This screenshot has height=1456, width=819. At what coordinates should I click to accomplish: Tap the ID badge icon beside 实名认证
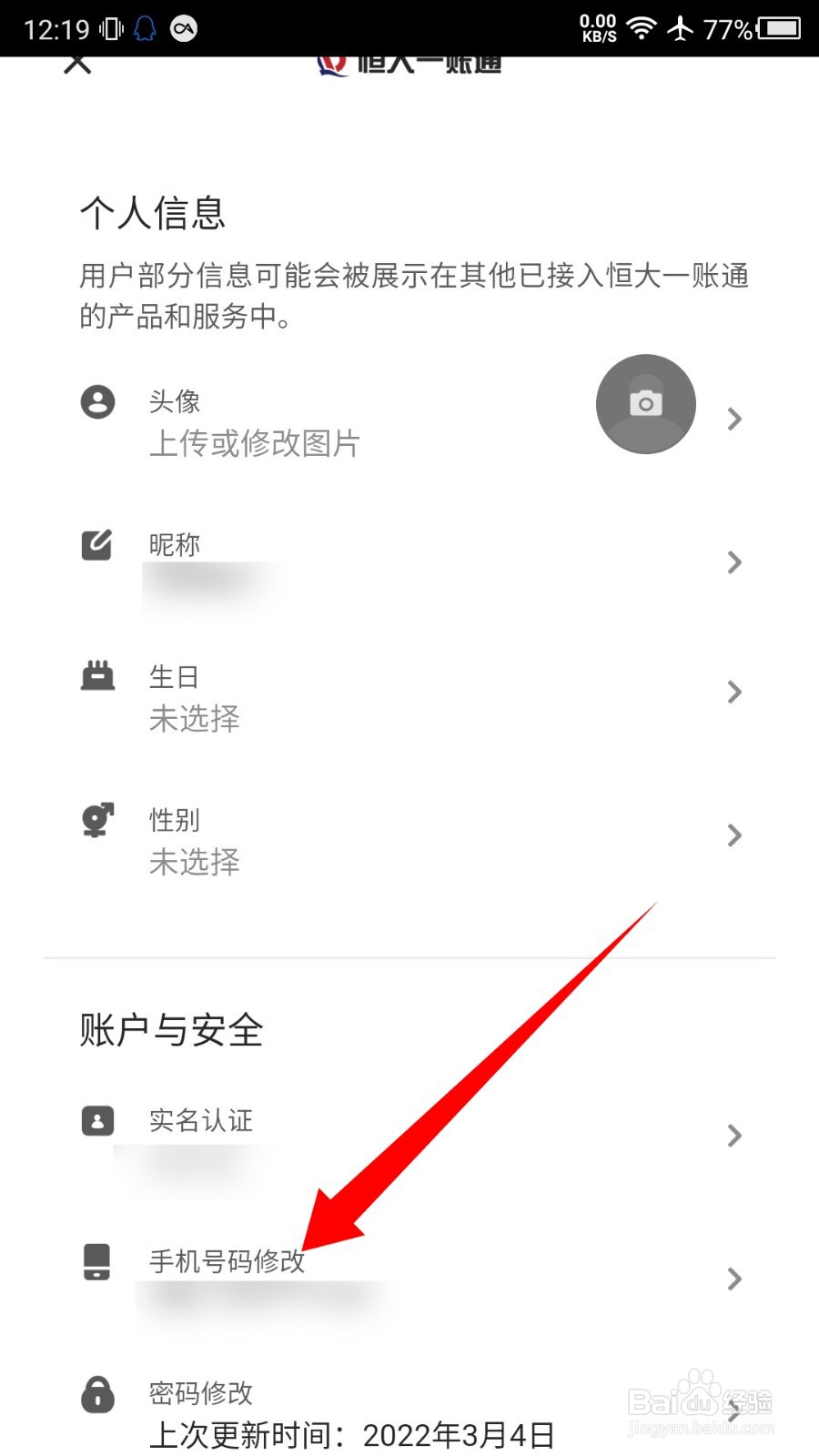[x=97, y=1121]
